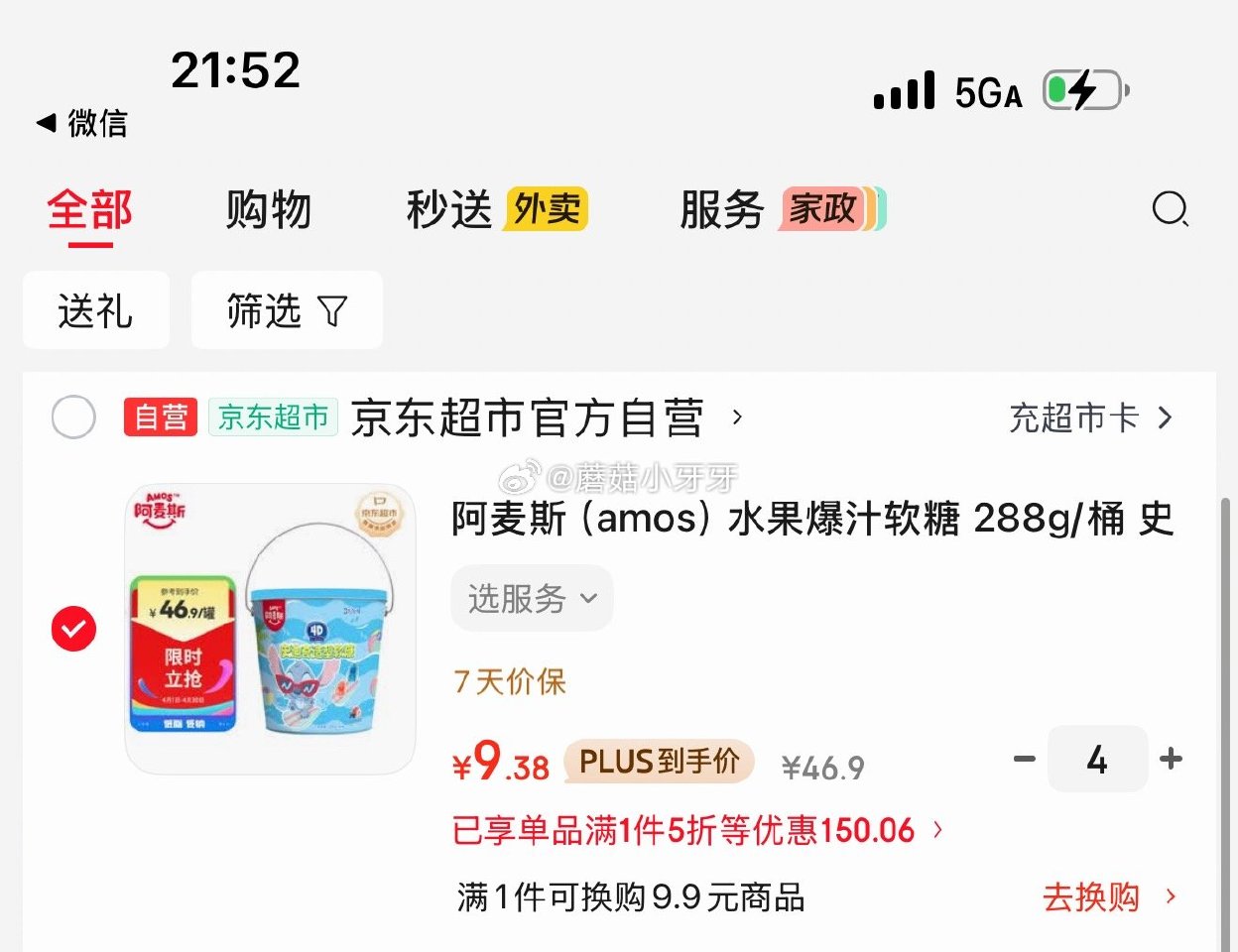The width and height of the screenshot is (1238, 952).
Task: Open 充超市卡 link
Action: [1089, 417]
